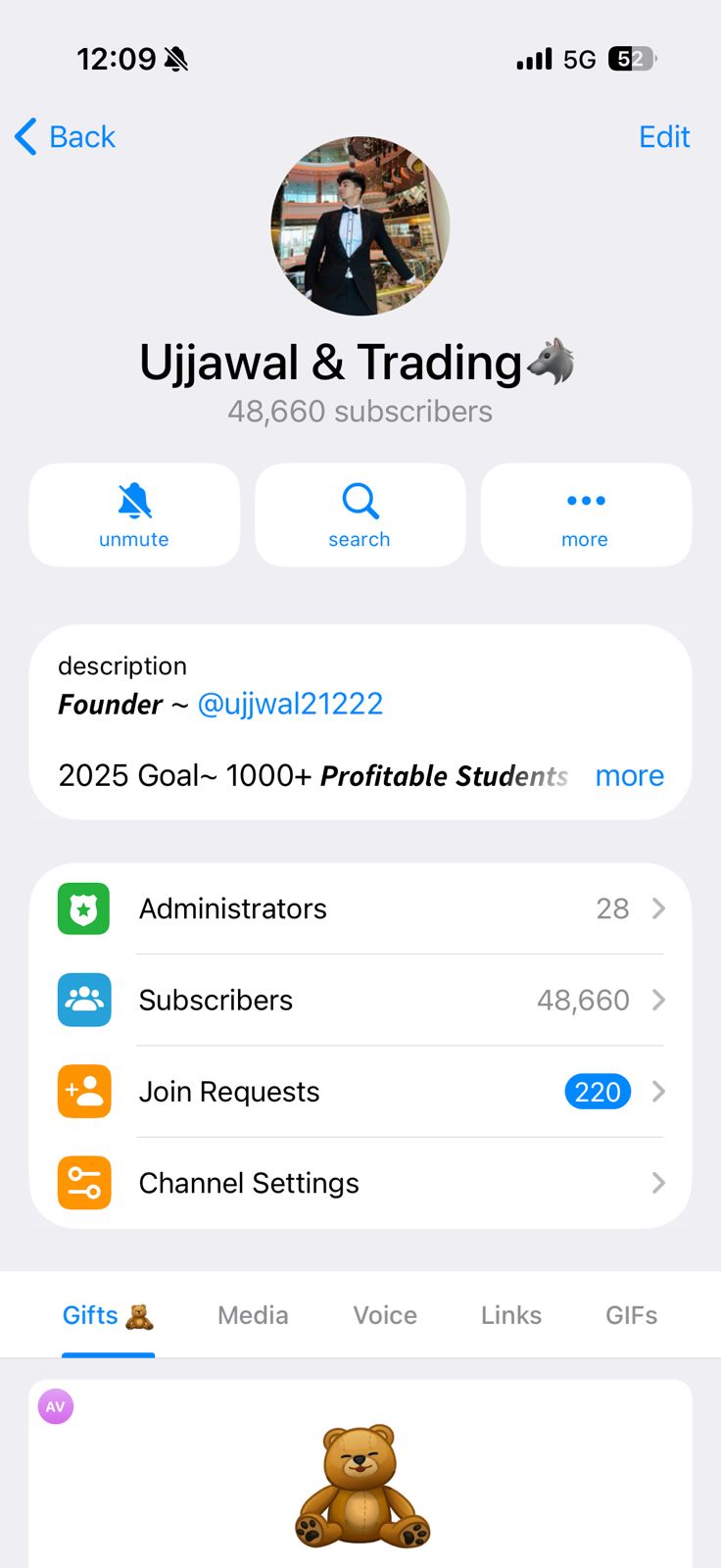Switch to the Media tab
Image resolution: width=721 pixels, height=1568 pixels.
(x=253, y=1315)
